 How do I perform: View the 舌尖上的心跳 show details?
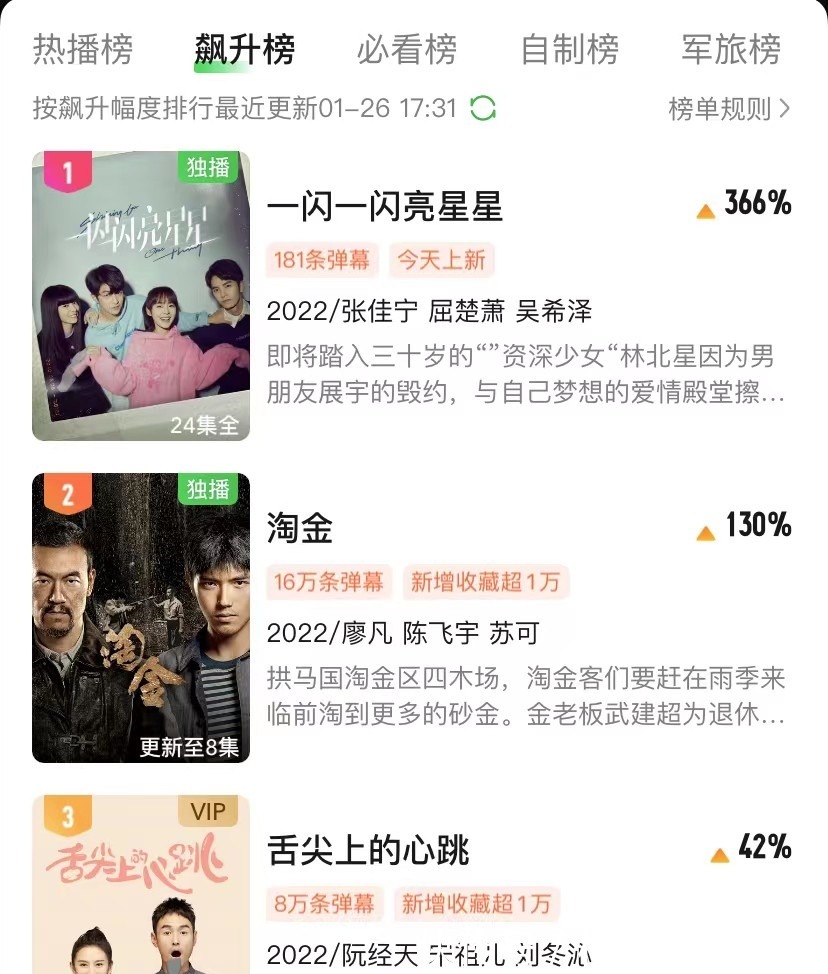pyautogui.click(x=368, y=851)
